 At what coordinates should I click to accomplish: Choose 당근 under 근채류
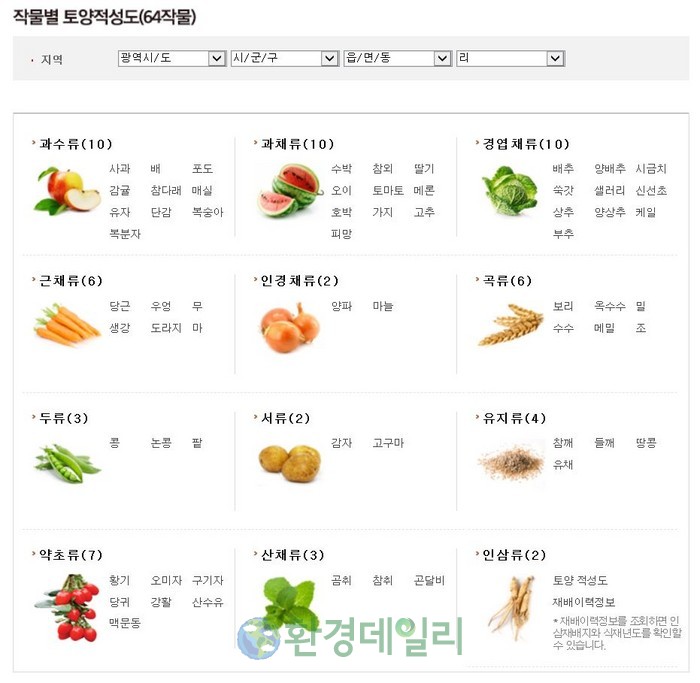120,306
